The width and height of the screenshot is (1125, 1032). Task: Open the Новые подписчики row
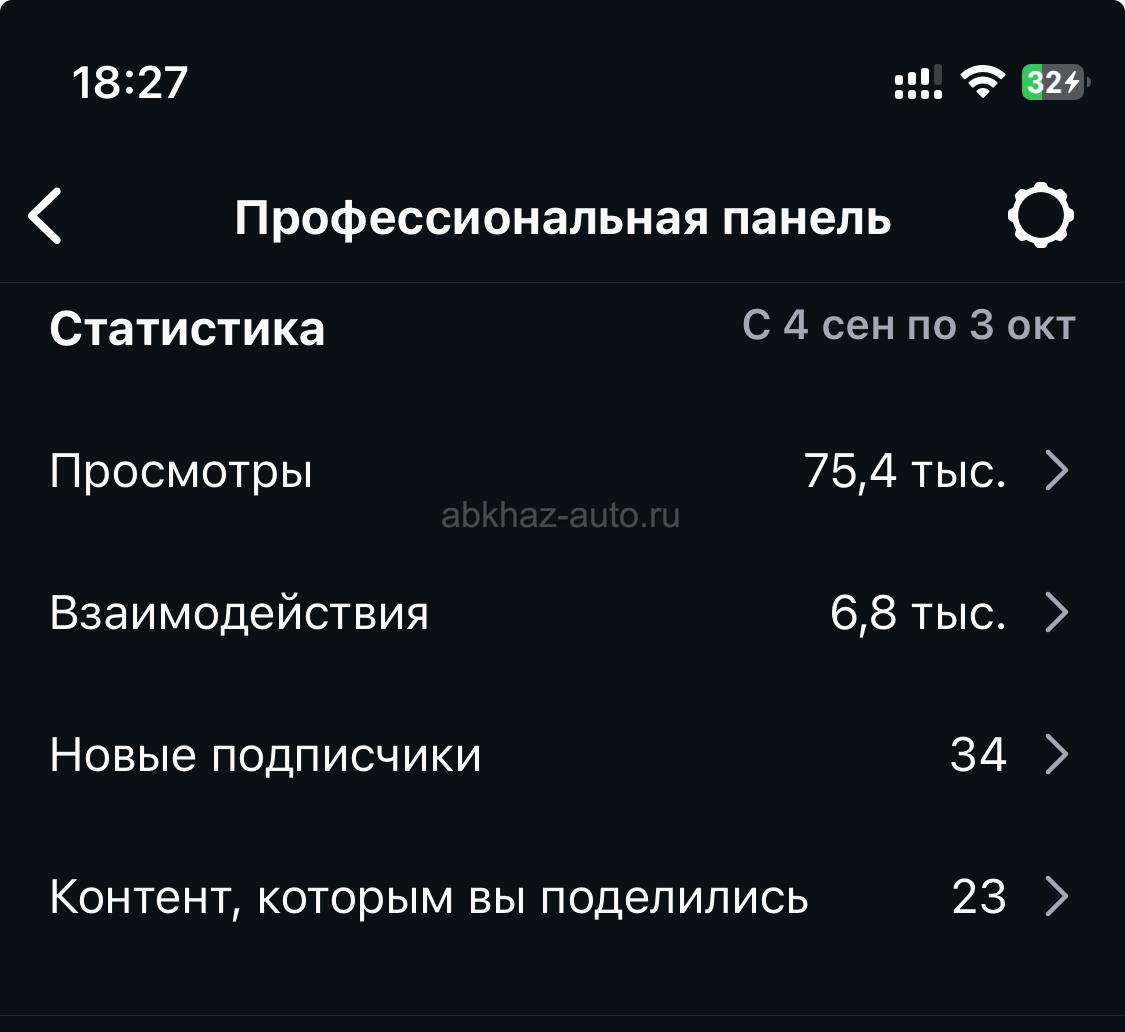pyautogui.click(x=560, y=755)
